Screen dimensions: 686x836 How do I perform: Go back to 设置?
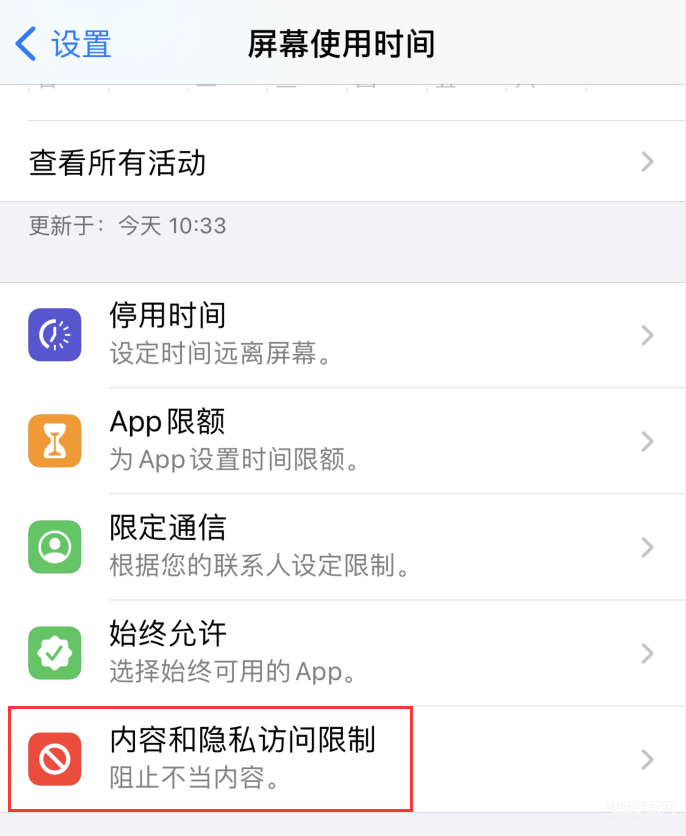pos(64,44)
